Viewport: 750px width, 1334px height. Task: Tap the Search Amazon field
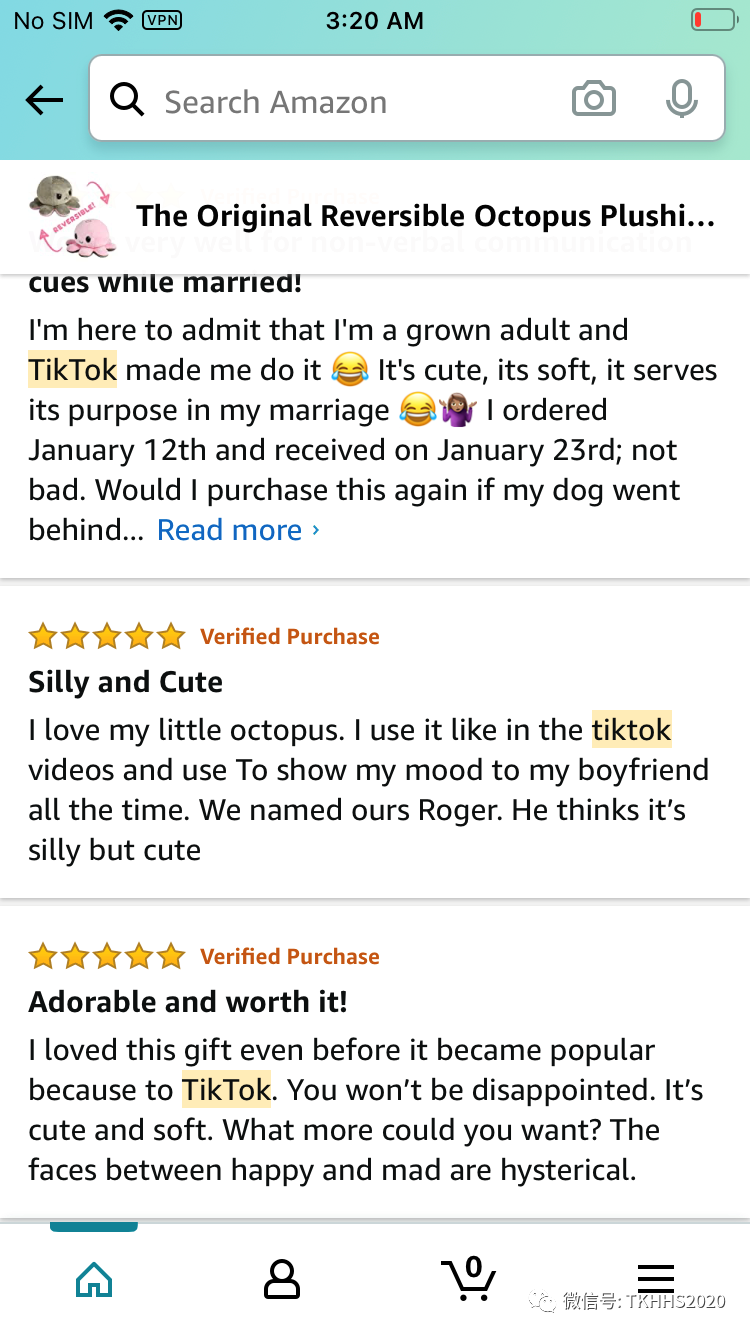pos(330,101)
